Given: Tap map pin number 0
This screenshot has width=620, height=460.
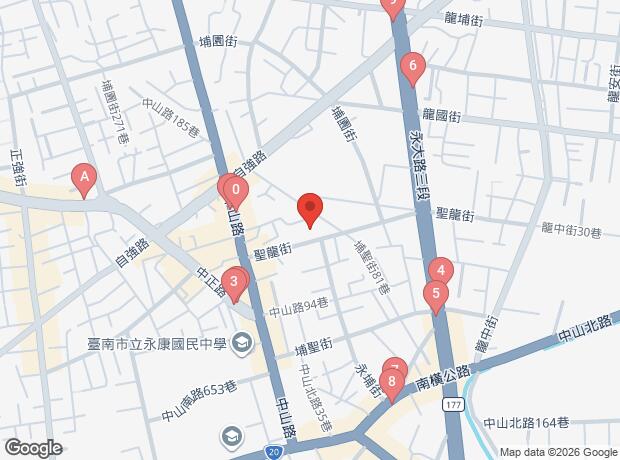Looking at the screenshot, I should coord(235,188).
